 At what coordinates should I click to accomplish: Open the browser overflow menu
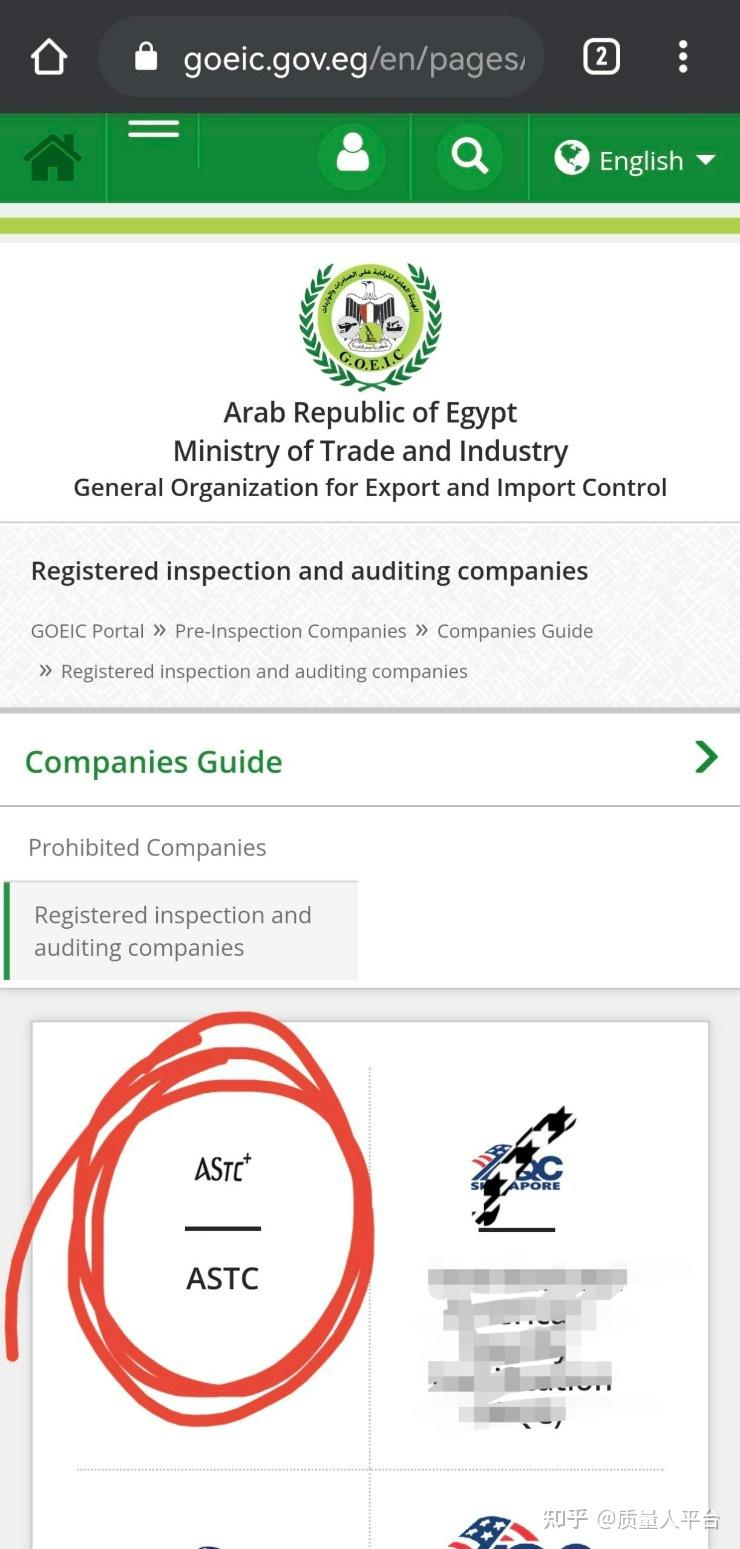click(683, 57)
